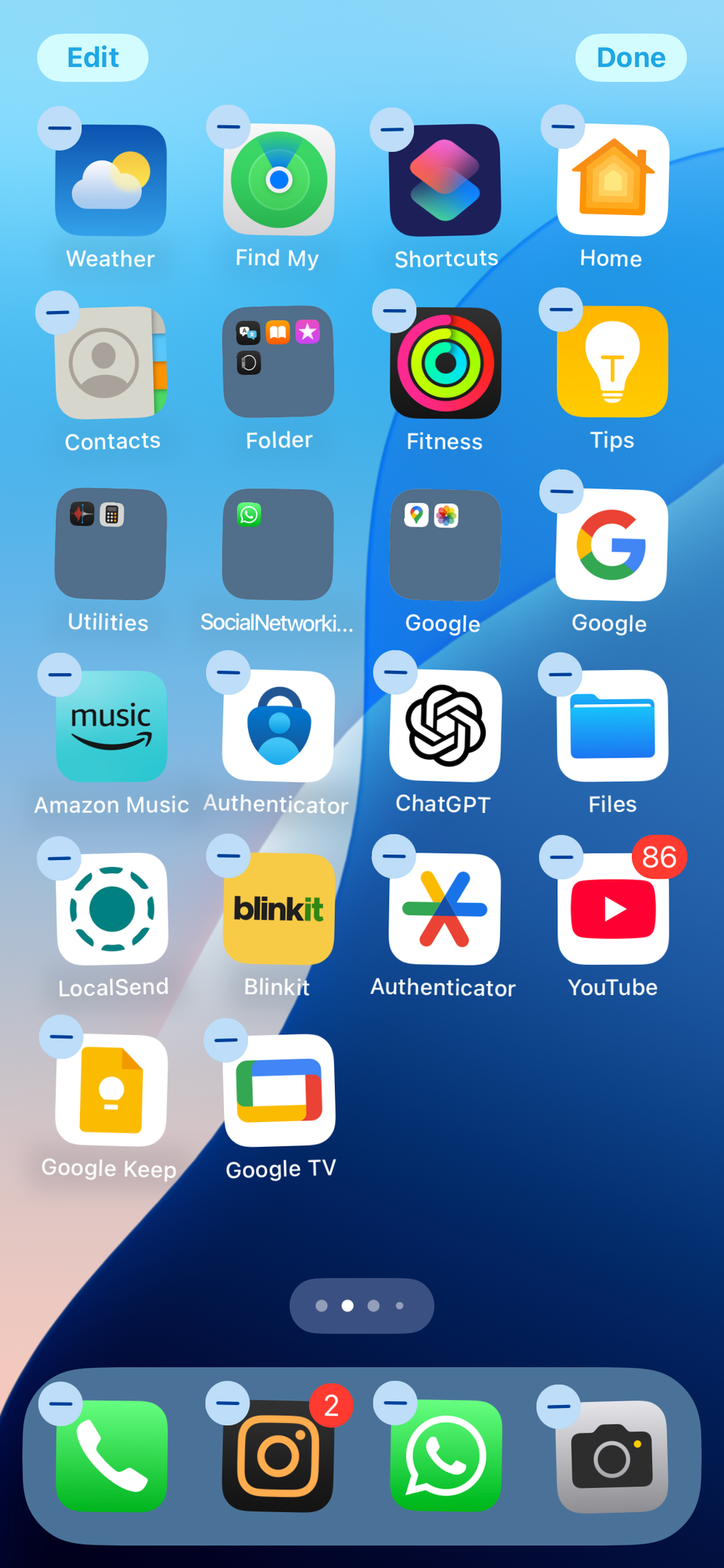
Task: Tap the minus badge on Instagram
Action: click(x=227, y=1402)
